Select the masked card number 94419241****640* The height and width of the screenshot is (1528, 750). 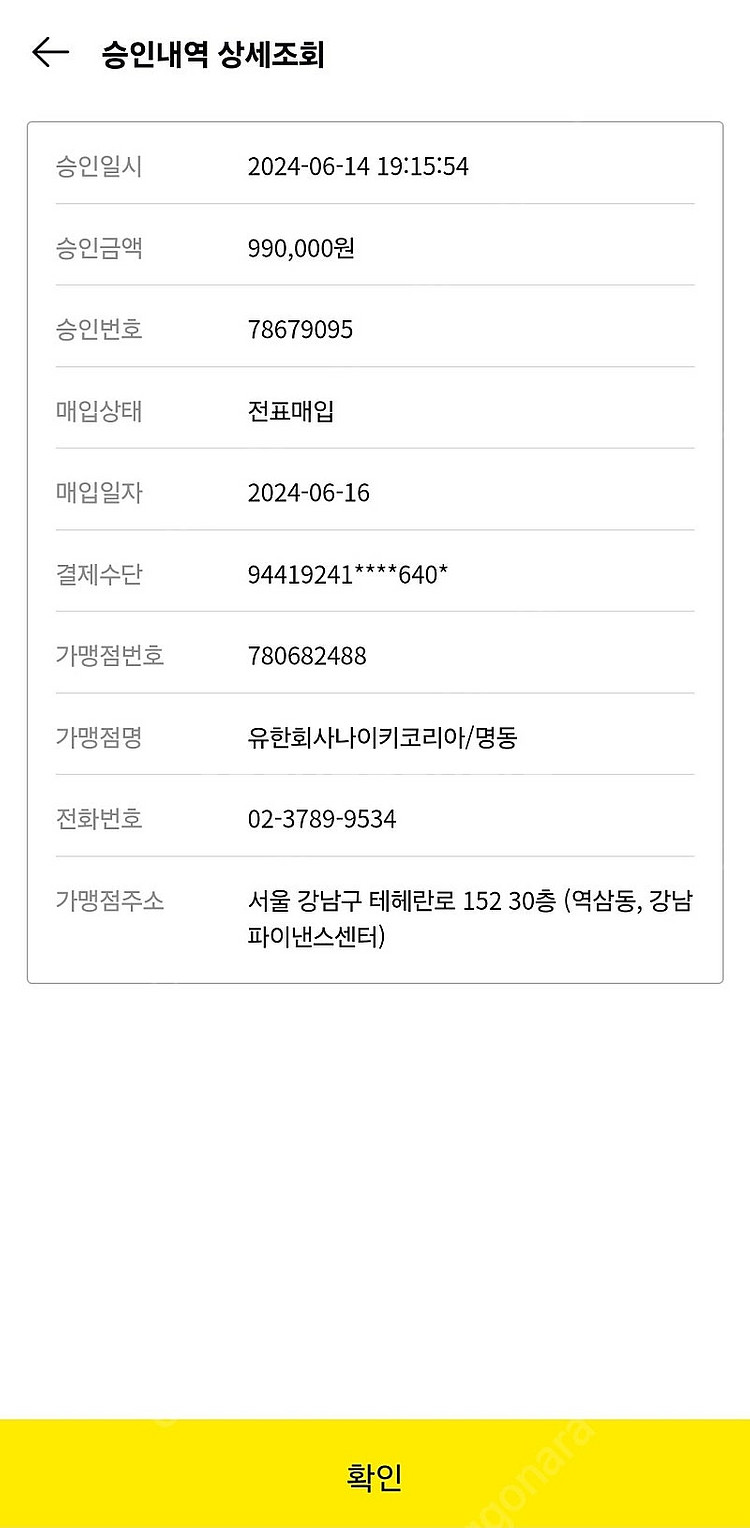click(349, 575)
